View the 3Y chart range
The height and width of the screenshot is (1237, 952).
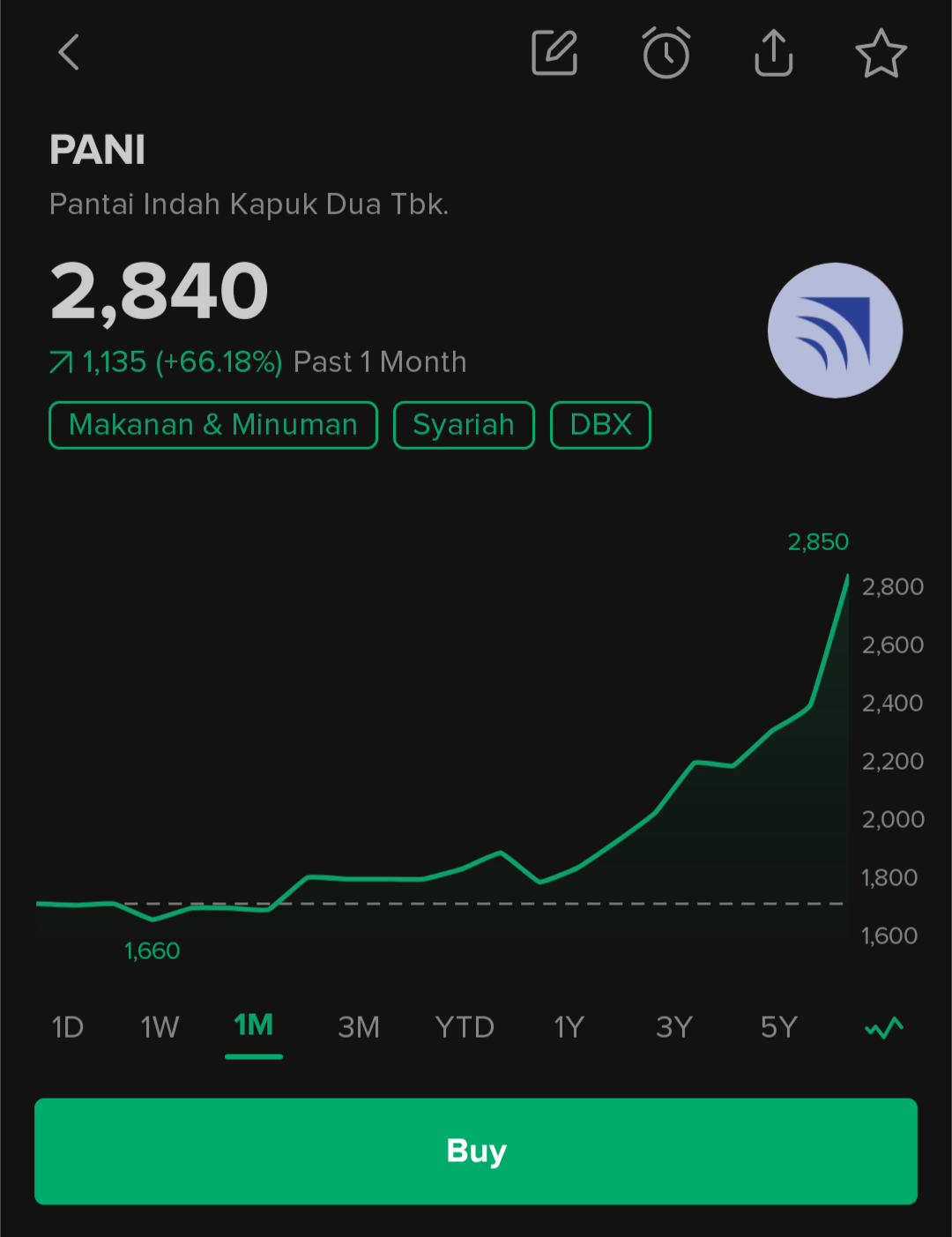[674, 1027]
